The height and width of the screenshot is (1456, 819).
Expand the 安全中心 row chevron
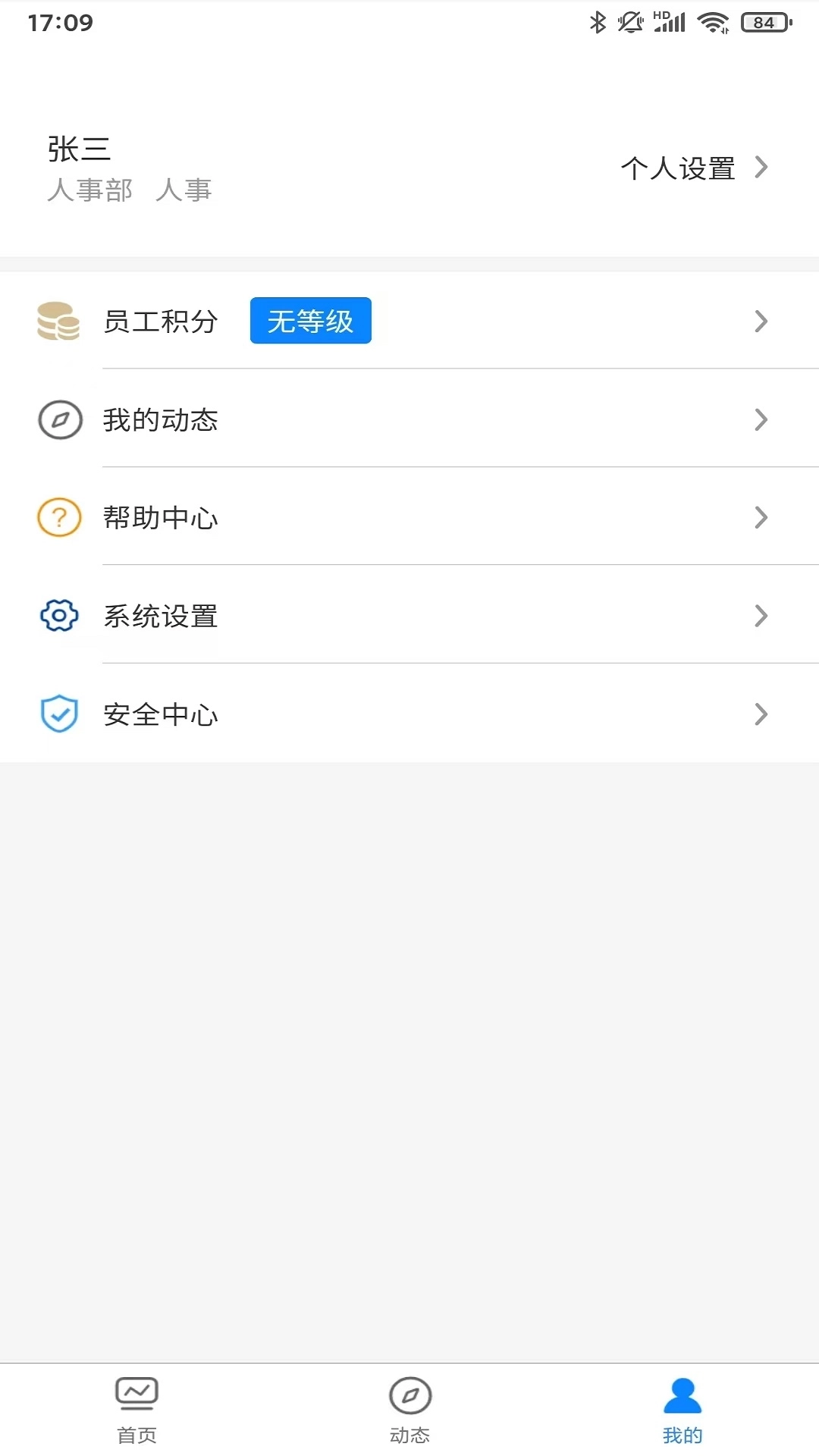[x=761, y=714]
